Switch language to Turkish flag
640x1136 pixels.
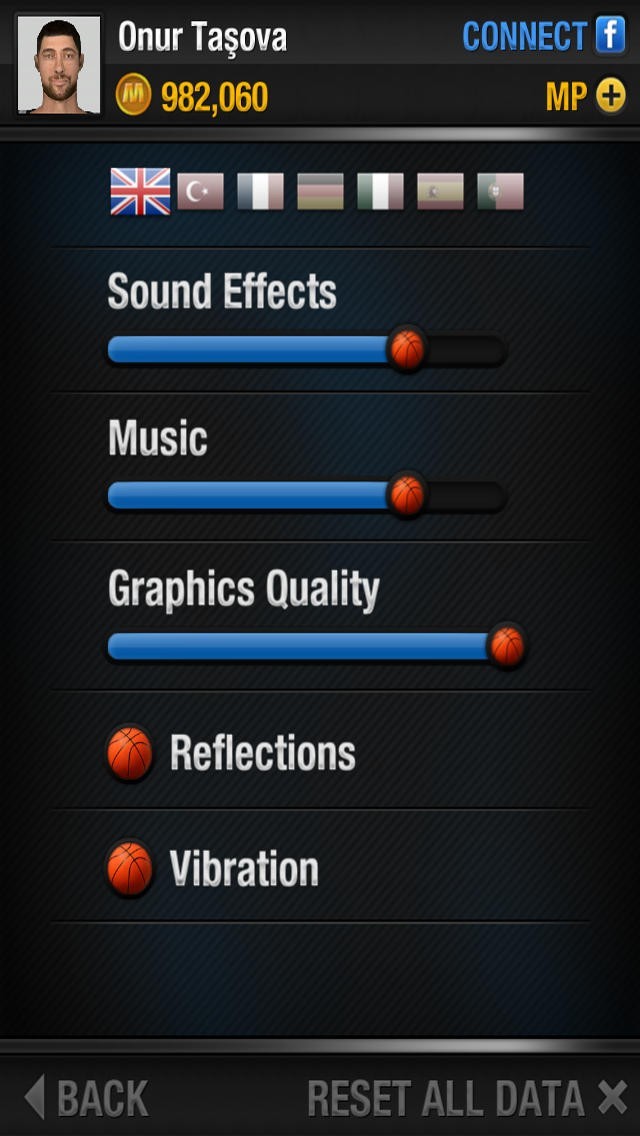201,191
